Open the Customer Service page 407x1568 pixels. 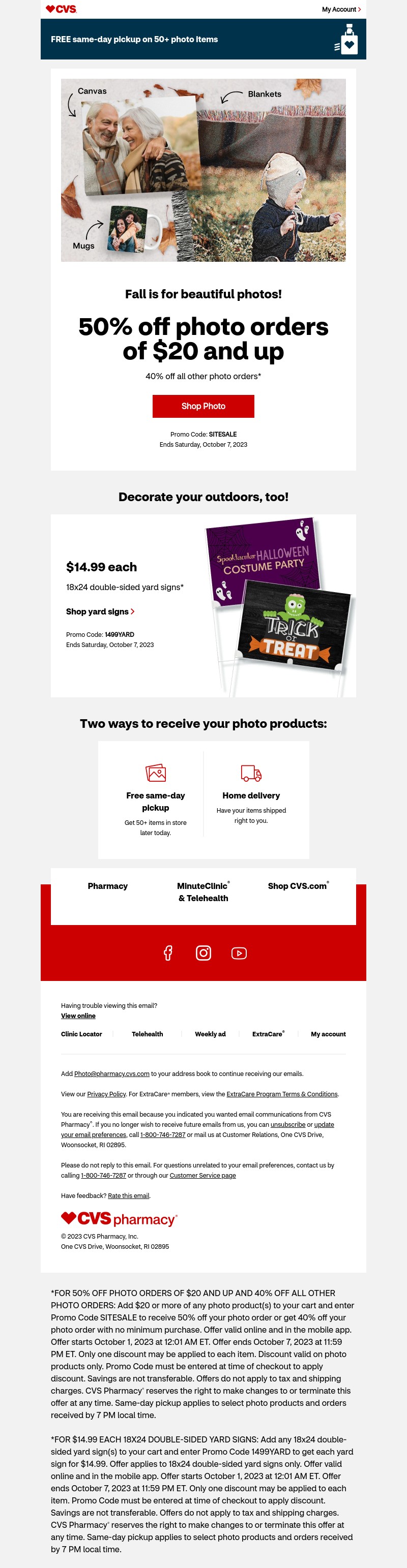click(202, 1176)
